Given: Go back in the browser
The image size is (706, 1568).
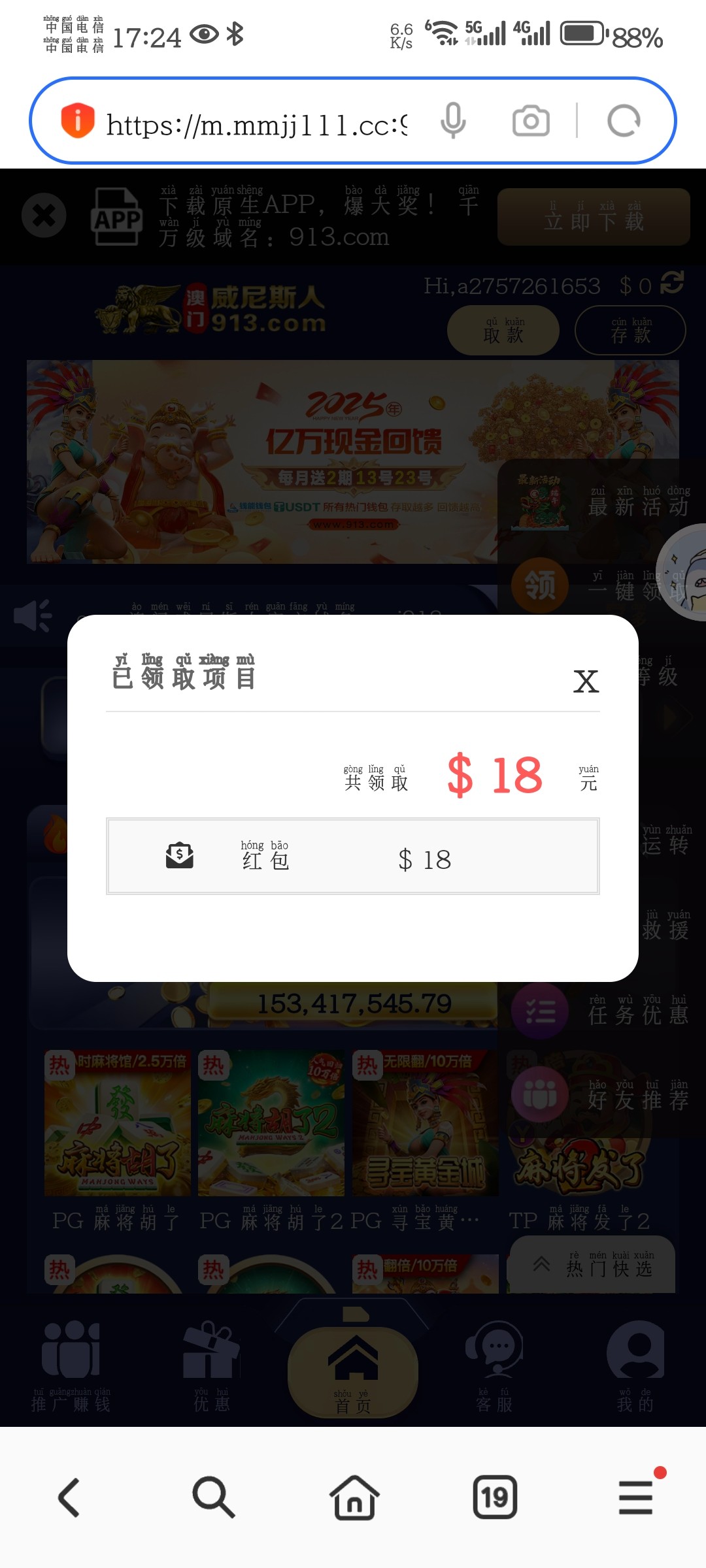Looking at the screenshot, I should pos(69,1497).
